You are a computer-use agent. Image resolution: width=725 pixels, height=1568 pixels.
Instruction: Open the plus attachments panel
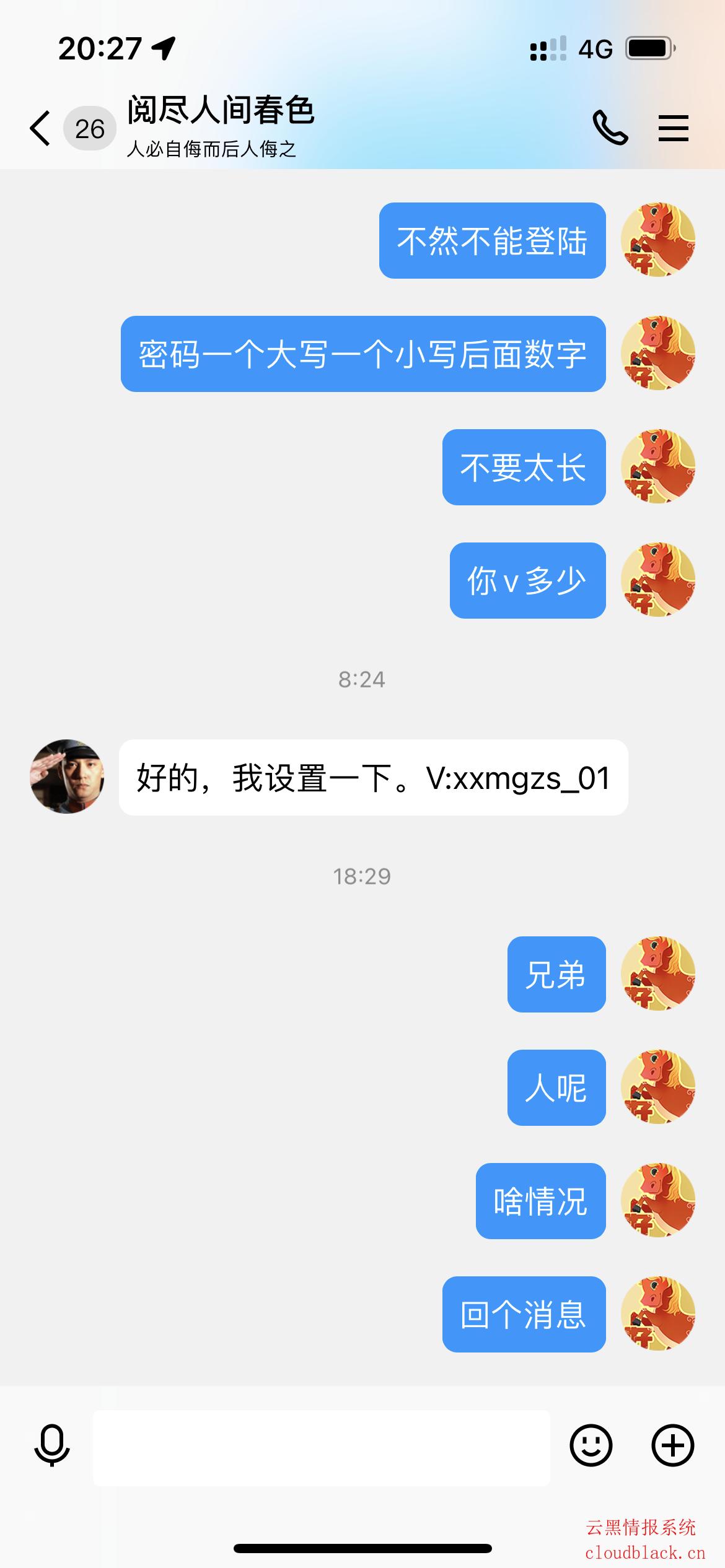pyautogui.click(x=672, y=1445)
